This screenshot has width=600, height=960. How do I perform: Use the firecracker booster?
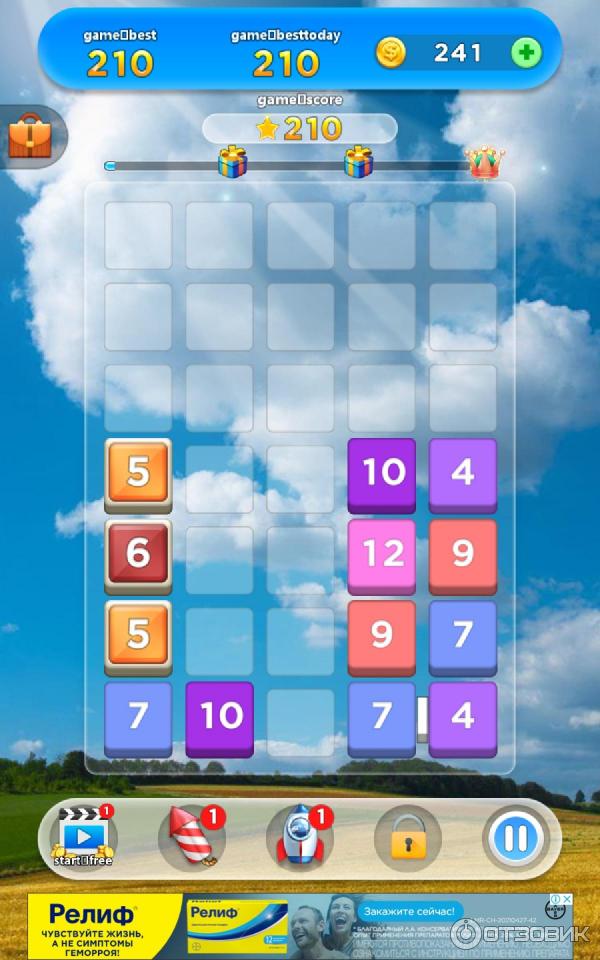(191, 836)
